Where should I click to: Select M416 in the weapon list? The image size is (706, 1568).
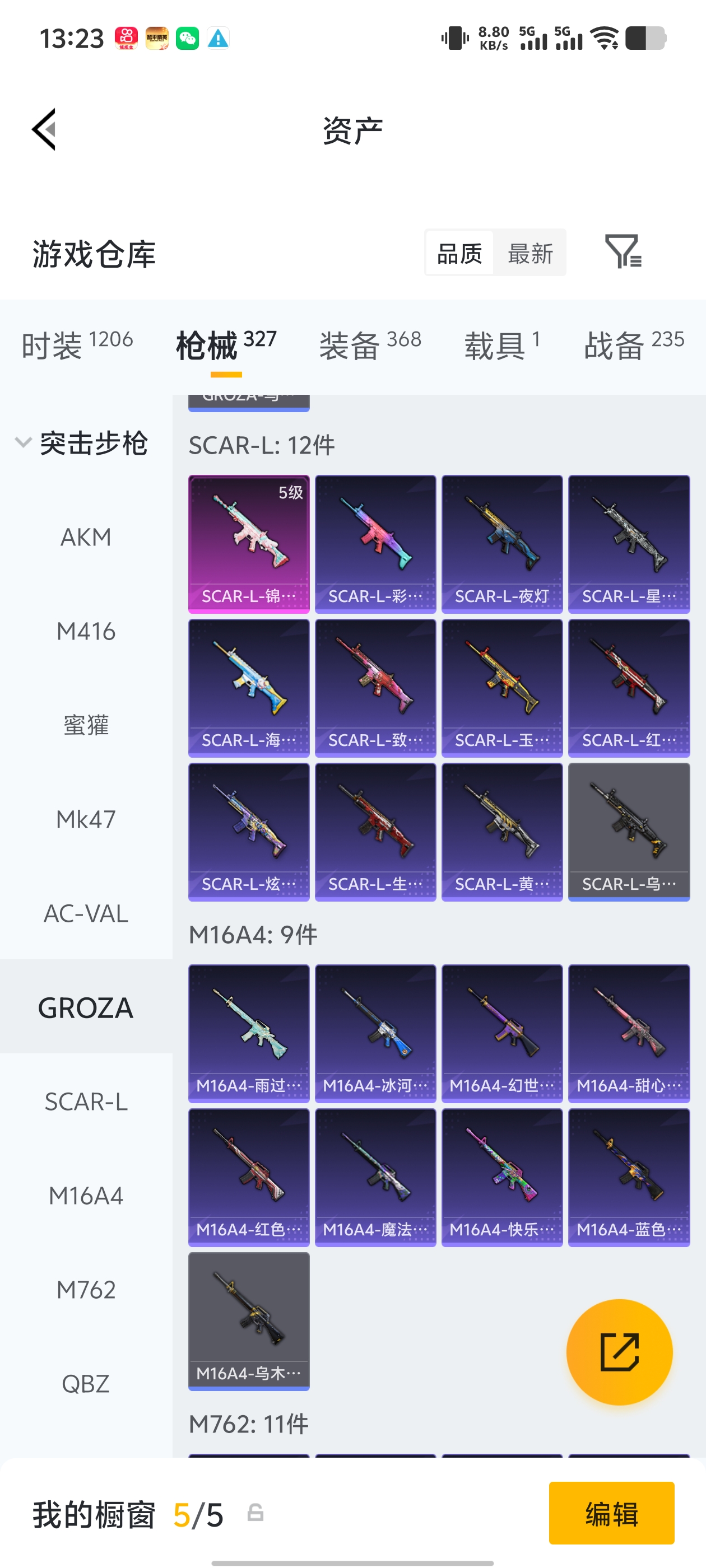86,631
